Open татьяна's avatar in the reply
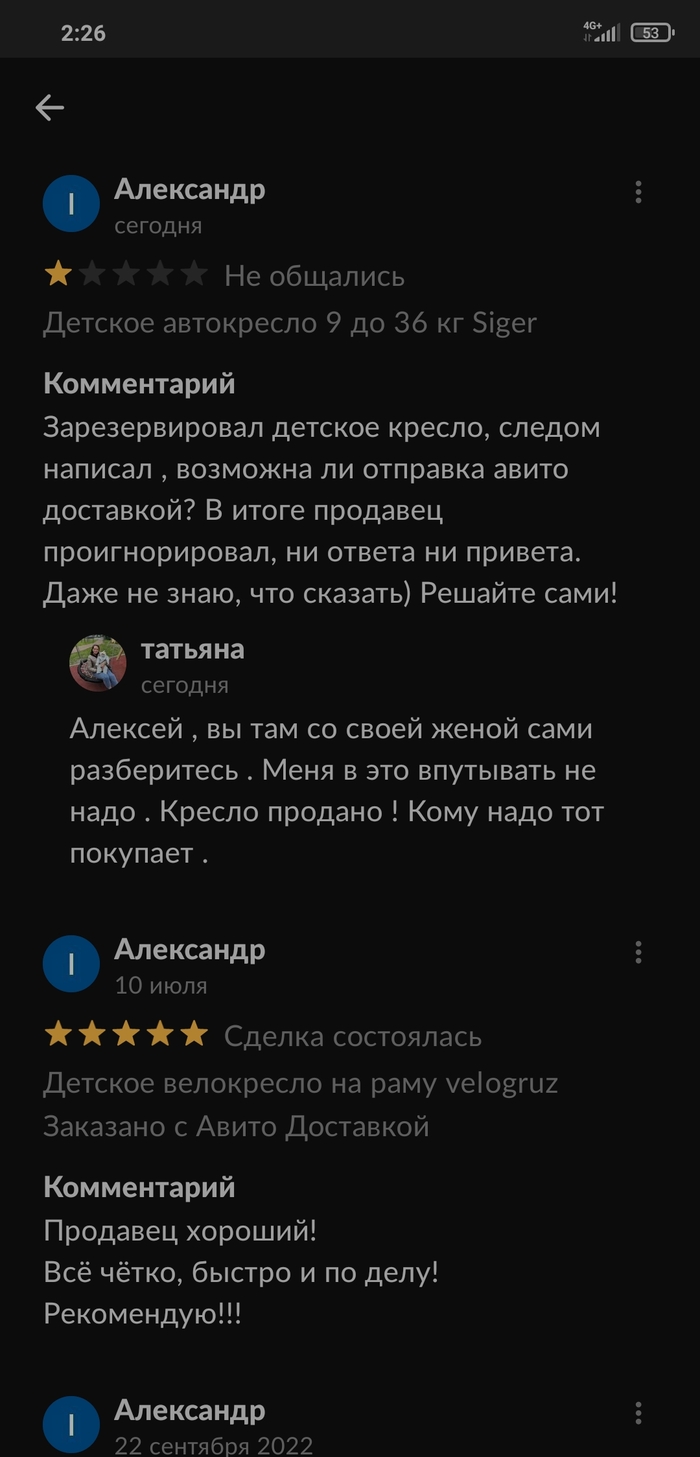The height and width of the screenshot is (1457, 700). click(97, 663)
